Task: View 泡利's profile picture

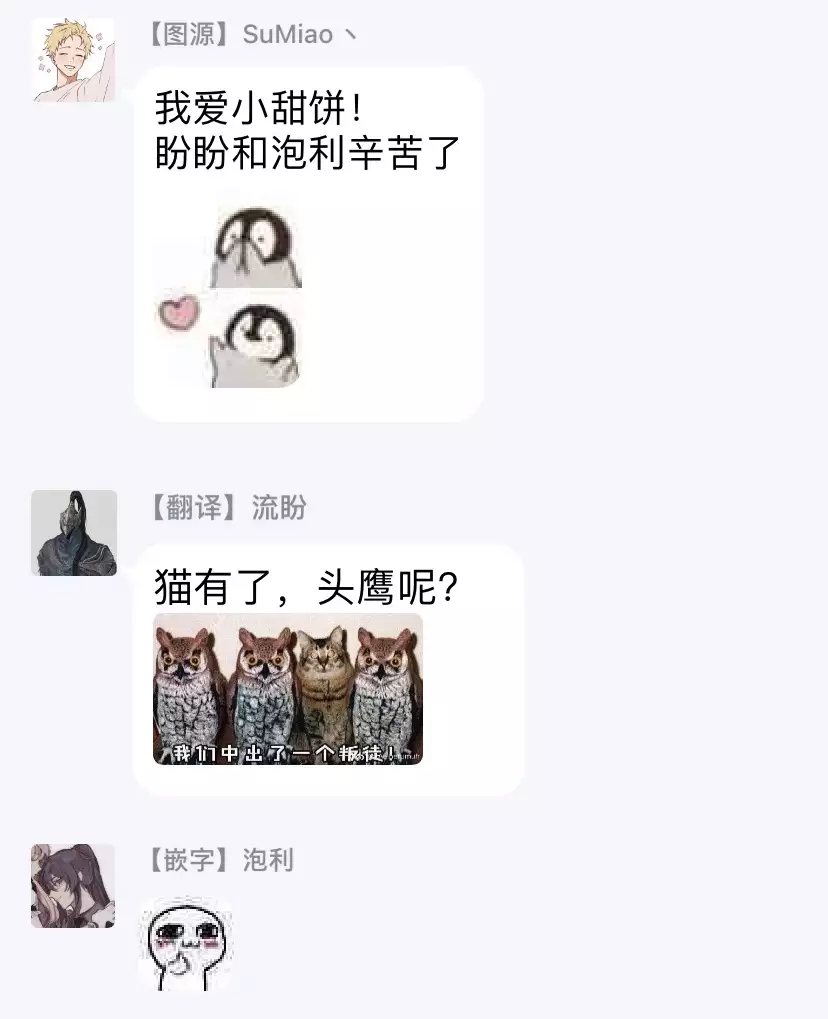Action: [x=73, y=885]
